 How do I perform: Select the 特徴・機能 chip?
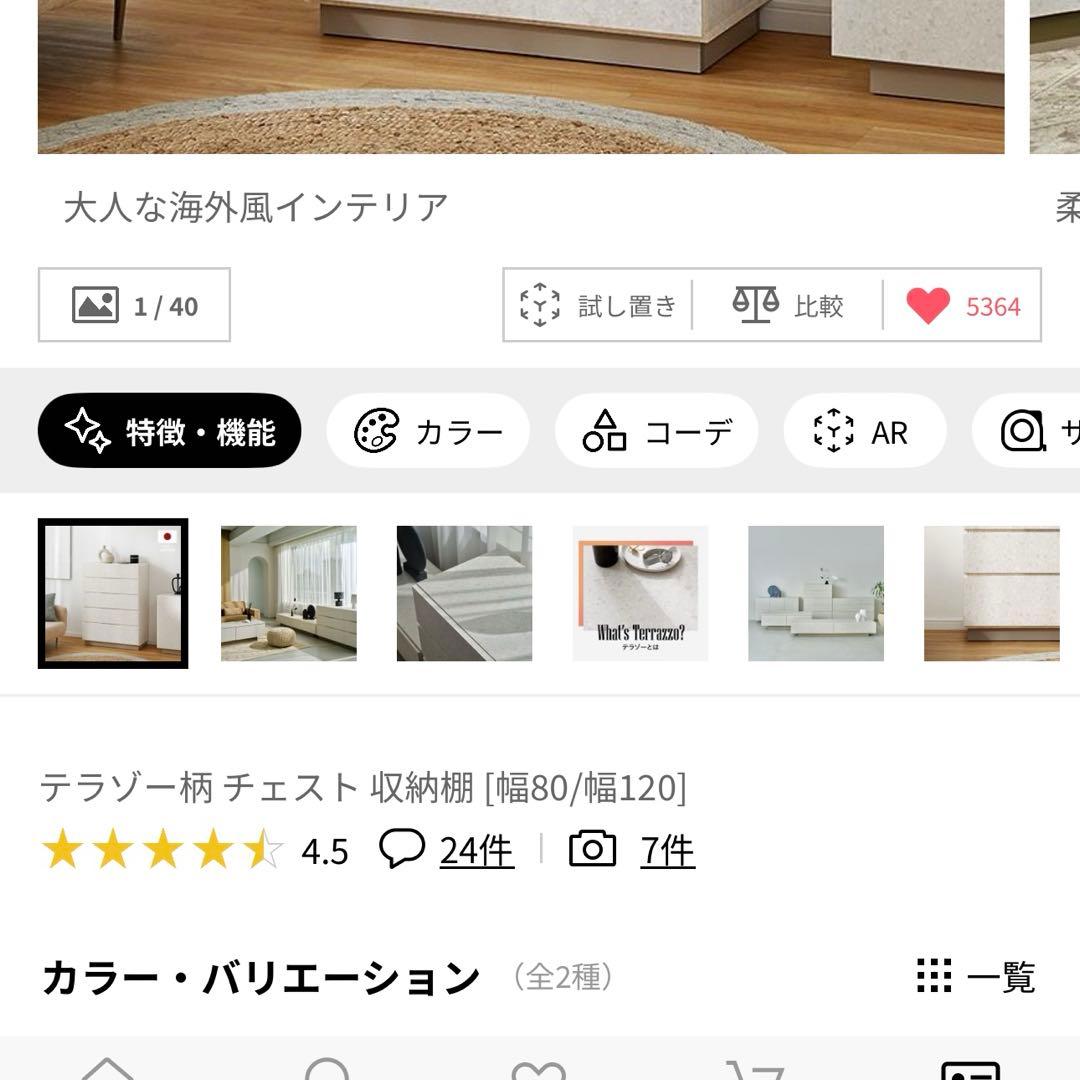coord(169,431)
